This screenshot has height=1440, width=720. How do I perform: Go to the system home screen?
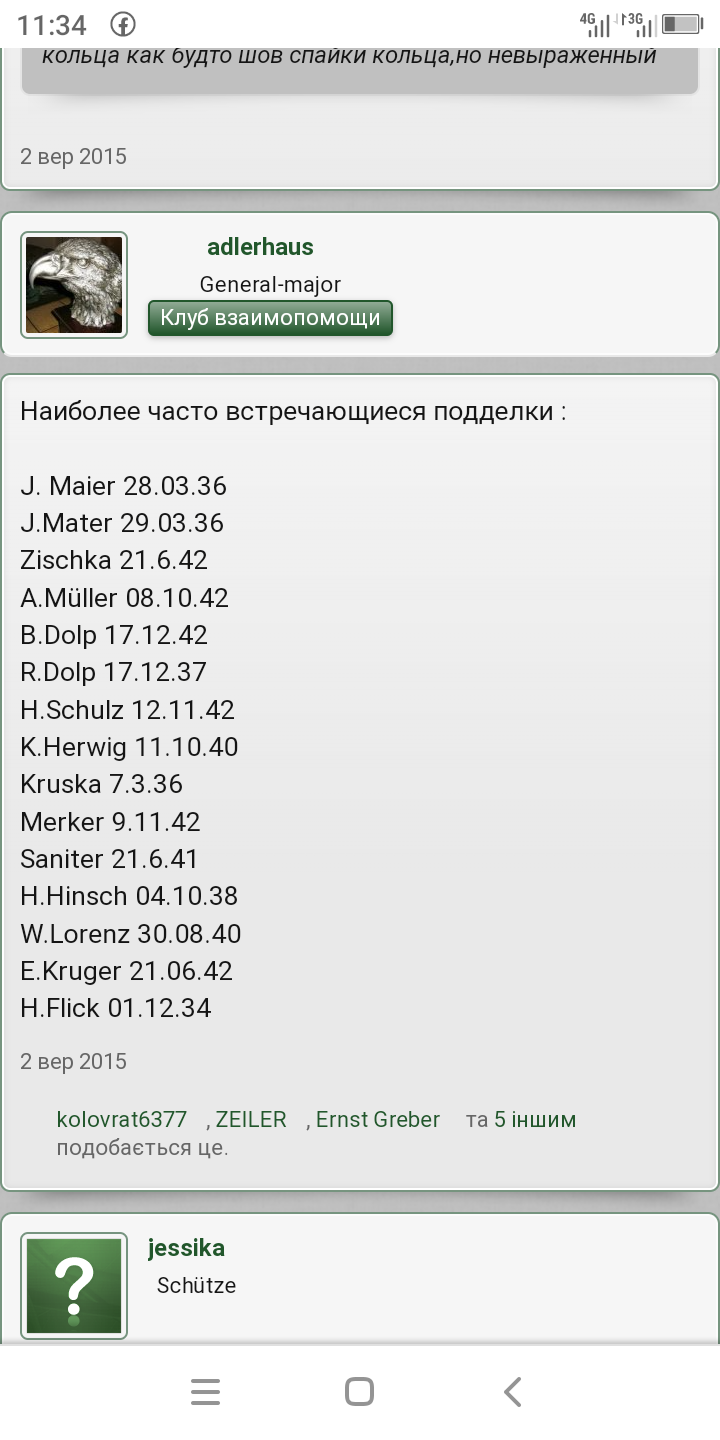click(x=359, y=1392)
